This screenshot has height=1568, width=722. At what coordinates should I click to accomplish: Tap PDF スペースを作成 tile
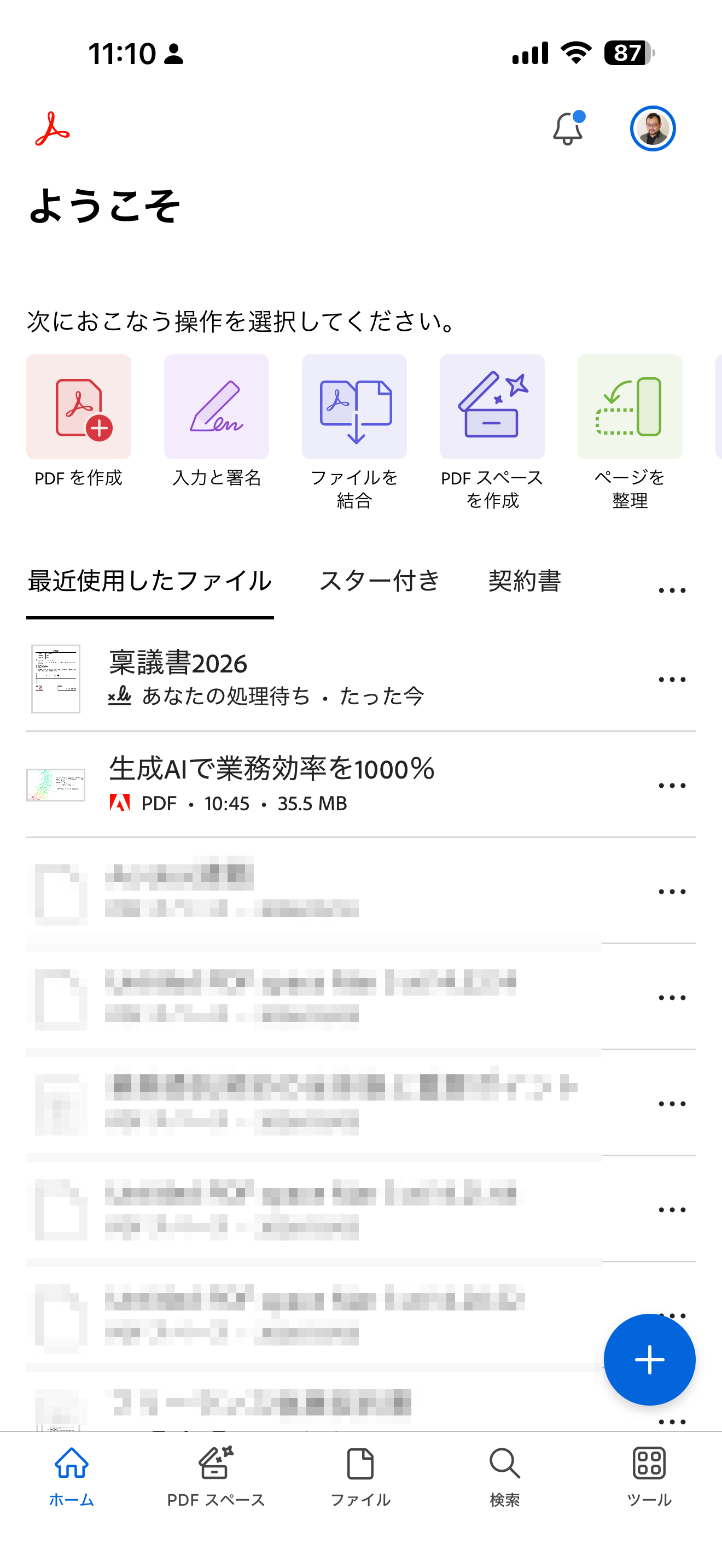tap(492, 432)
